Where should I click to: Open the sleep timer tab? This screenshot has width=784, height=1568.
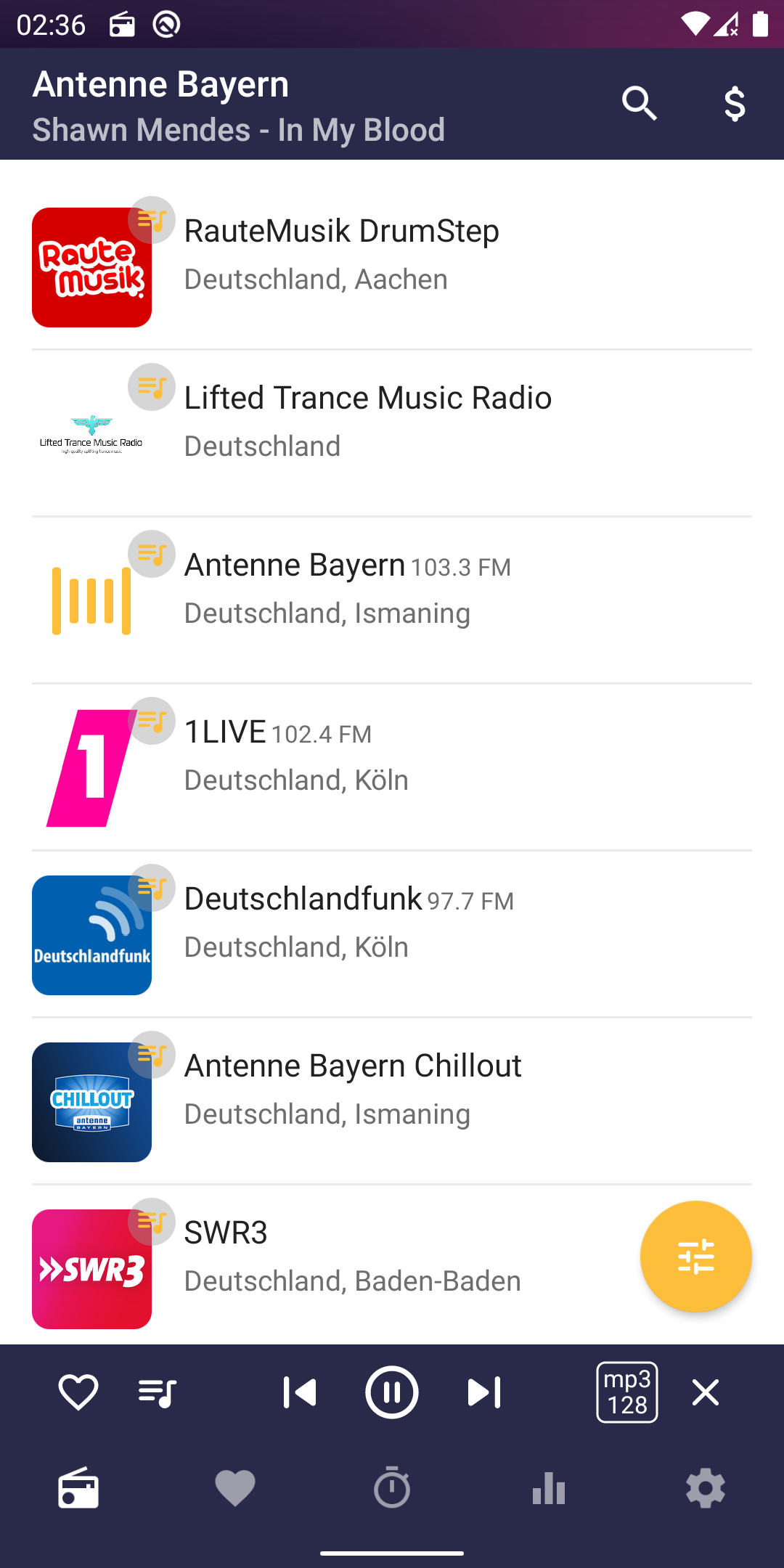392,1488
